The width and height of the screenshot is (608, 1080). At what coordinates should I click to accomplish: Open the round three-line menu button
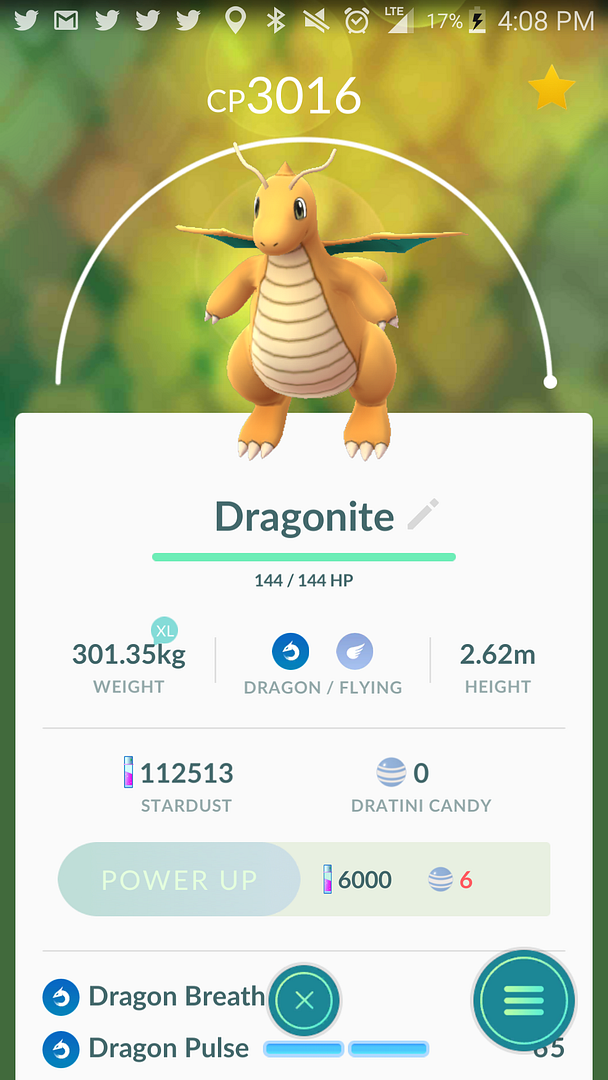coord(523,999)
